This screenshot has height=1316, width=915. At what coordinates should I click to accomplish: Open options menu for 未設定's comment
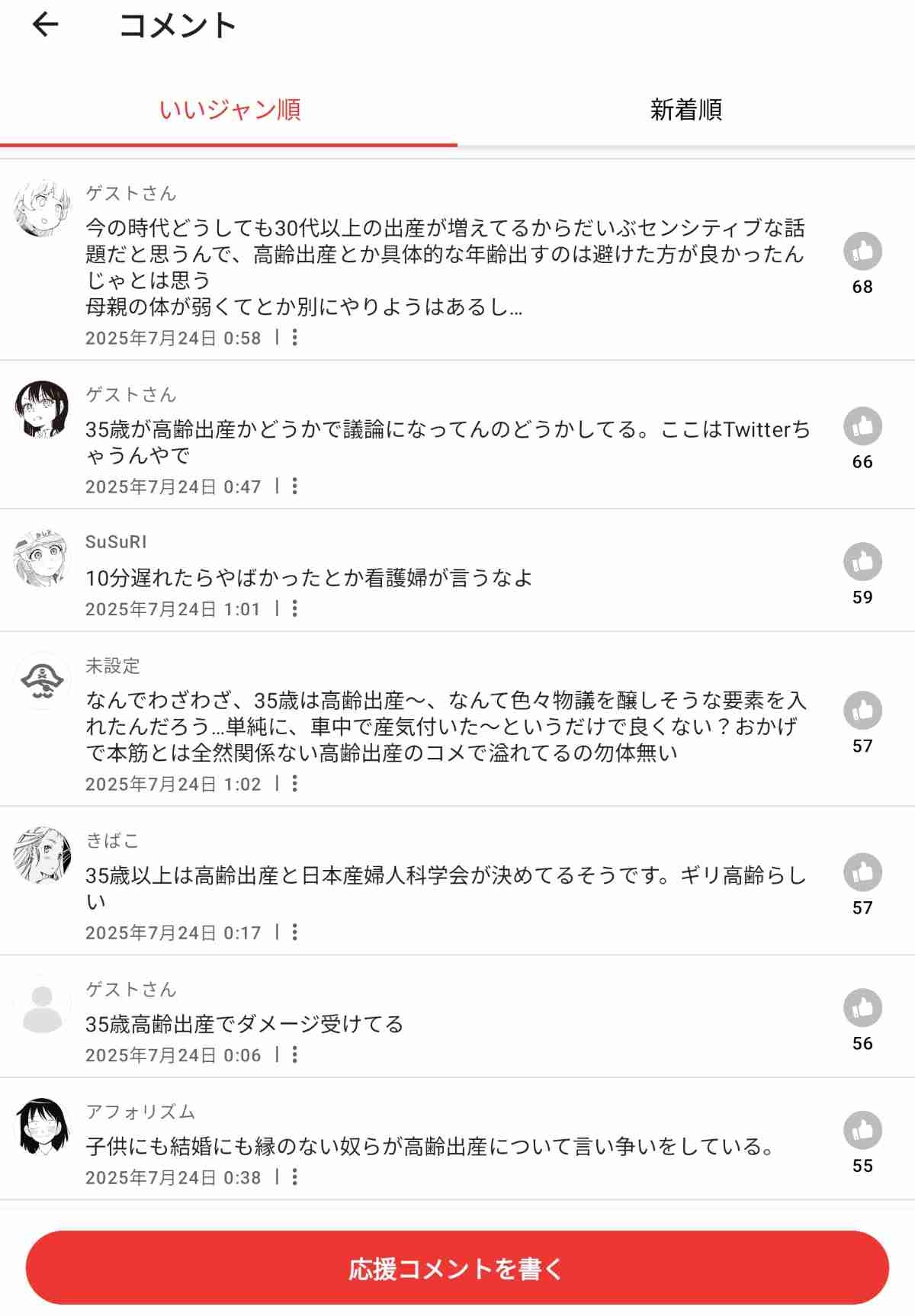pyautogui.click(x=295, y=783)
